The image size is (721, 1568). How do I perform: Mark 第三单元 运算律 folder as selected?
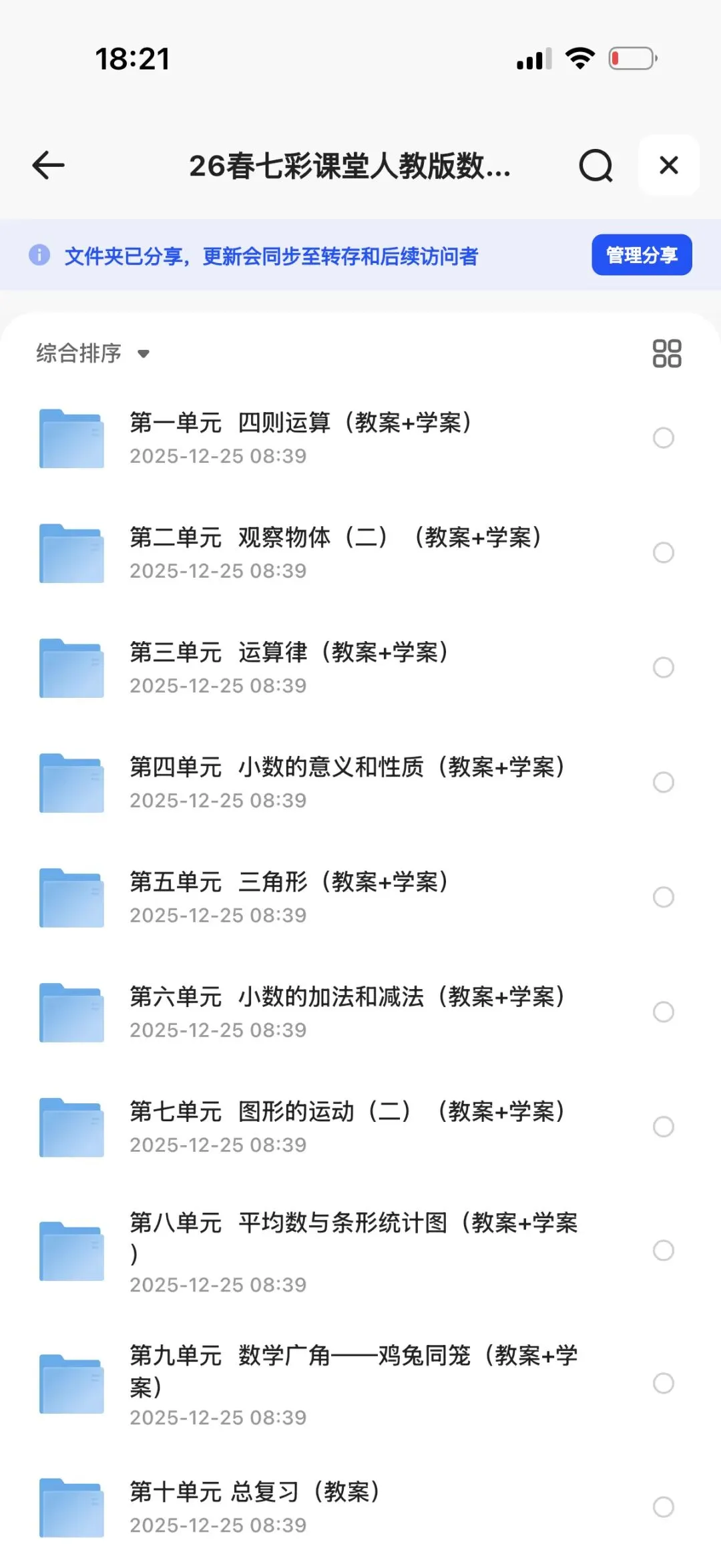point(663,668)
